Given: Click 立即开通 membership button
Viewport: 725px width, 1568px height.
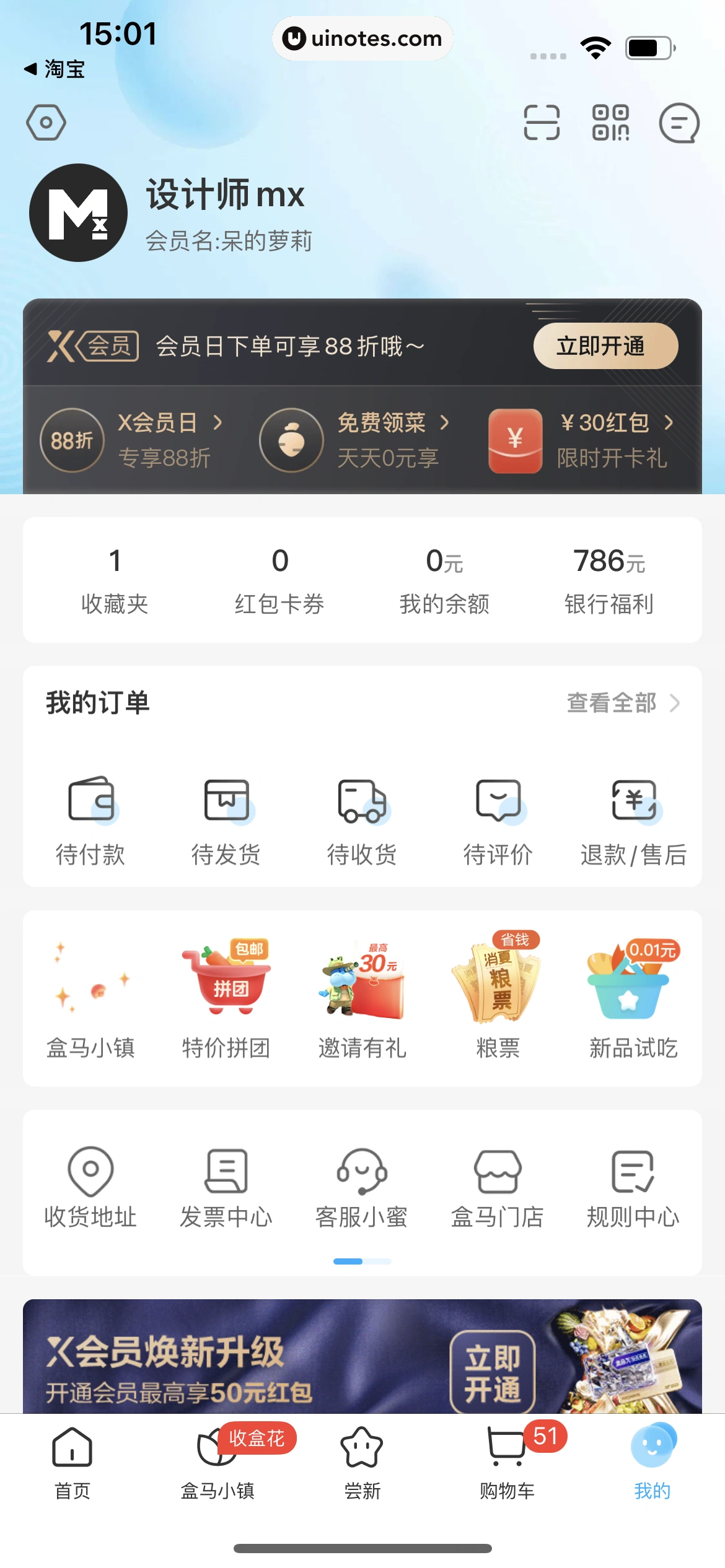Looking at the screenshot, I should point(605,346).
